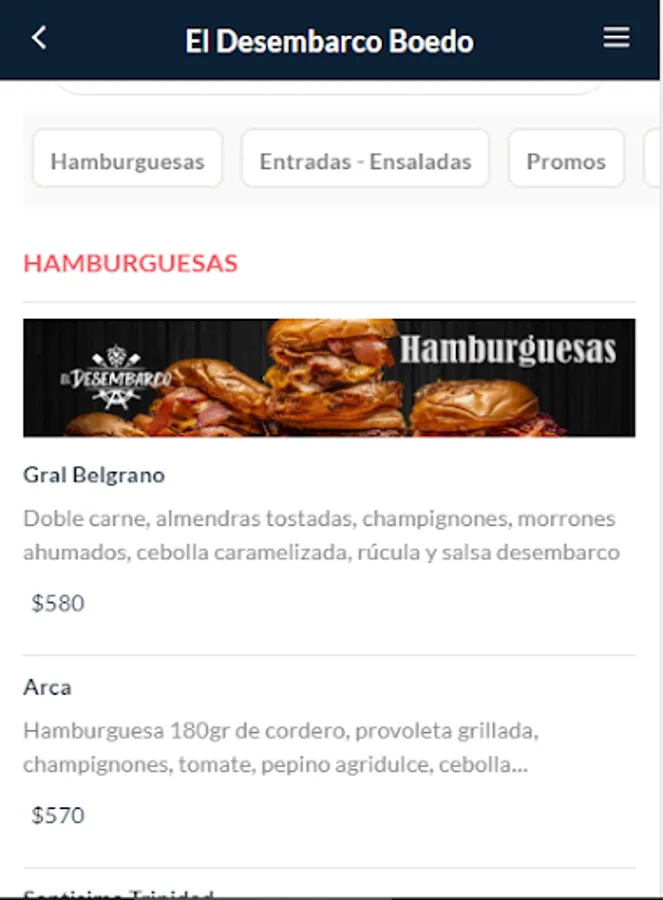Go back using the top arrow
This screenshot has height=900, width=663.
point(39,38)
